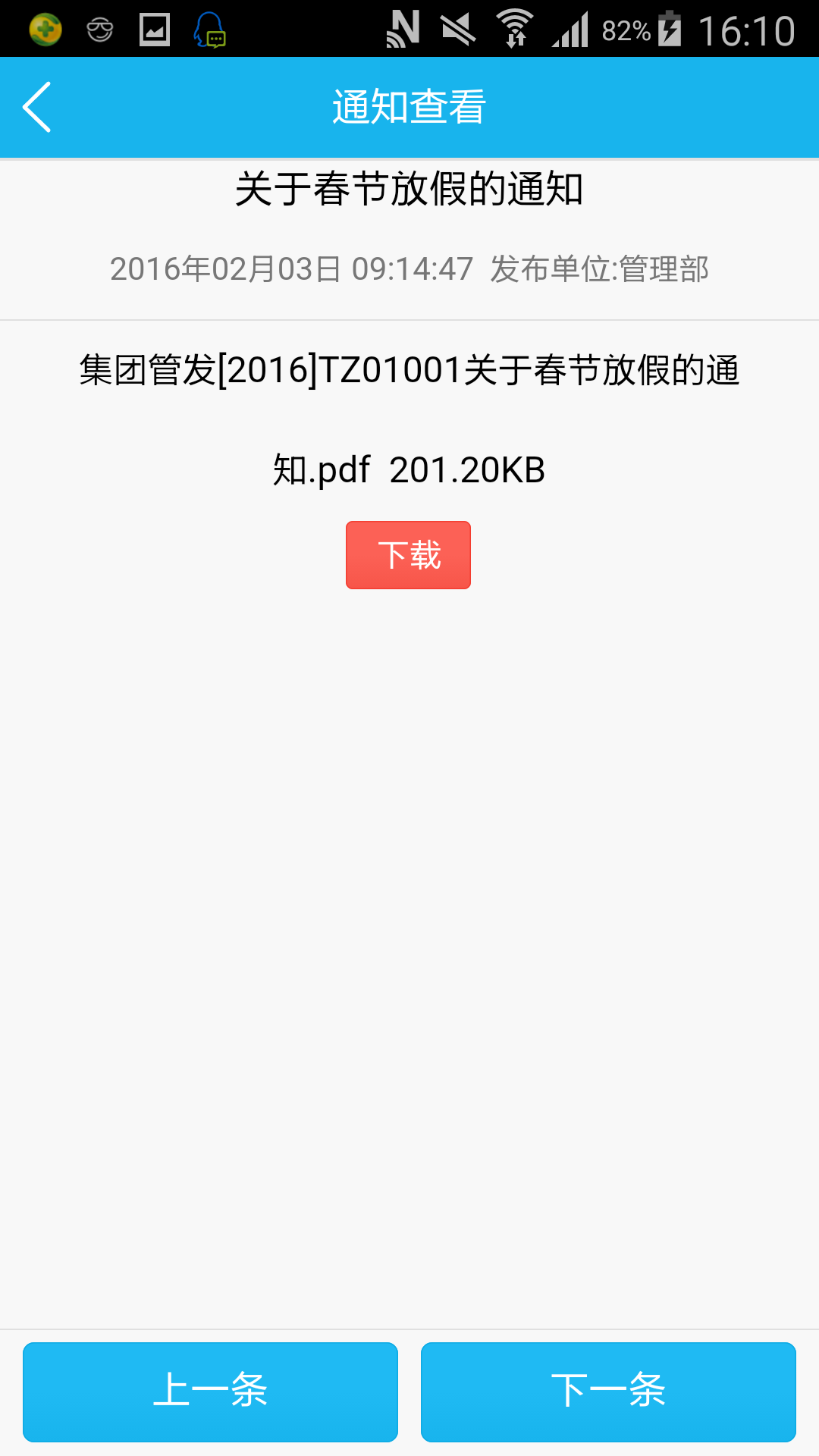Tap the red 下载 download button
Image resolution: width=819 pixels, height=1456 pixels.
coord(407,554)
